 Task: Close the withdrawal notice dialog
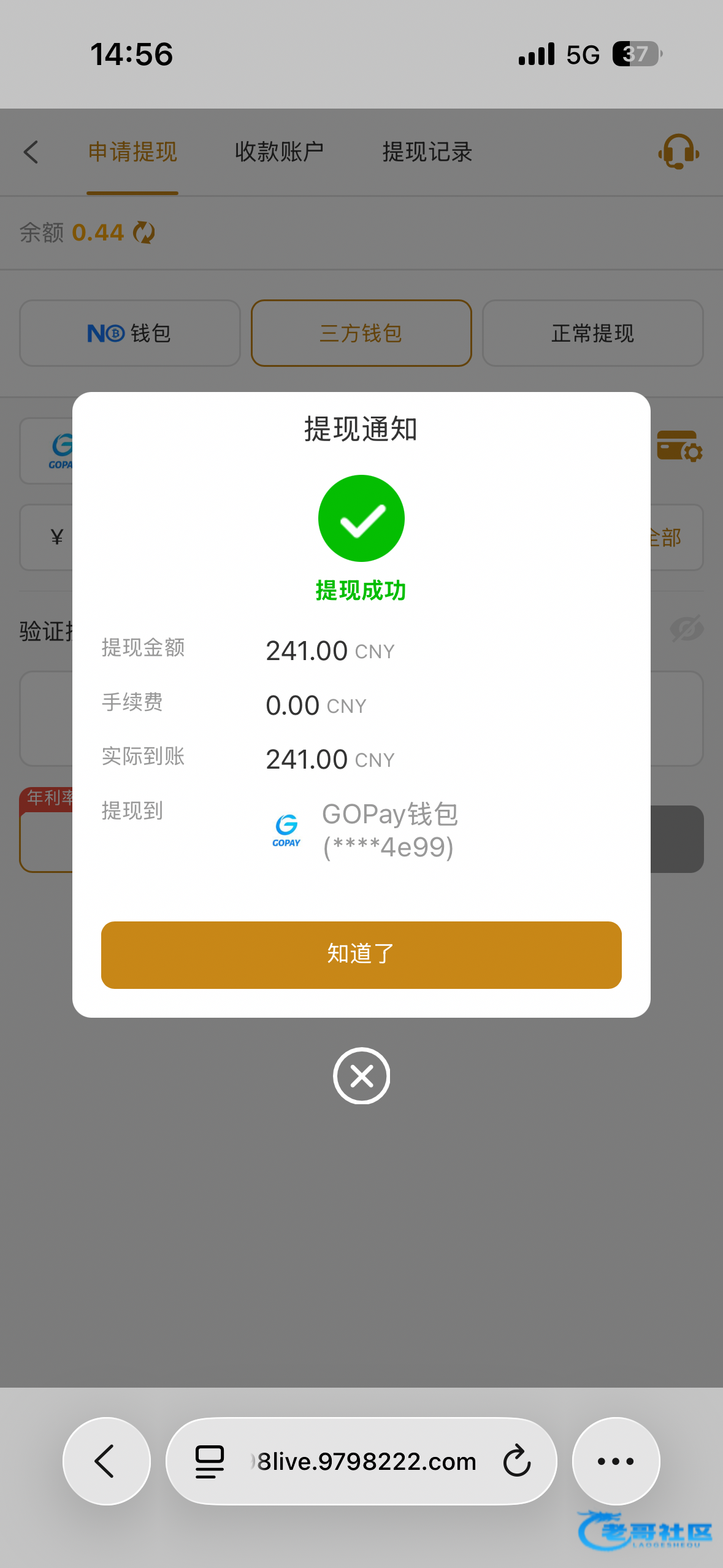361,1075
